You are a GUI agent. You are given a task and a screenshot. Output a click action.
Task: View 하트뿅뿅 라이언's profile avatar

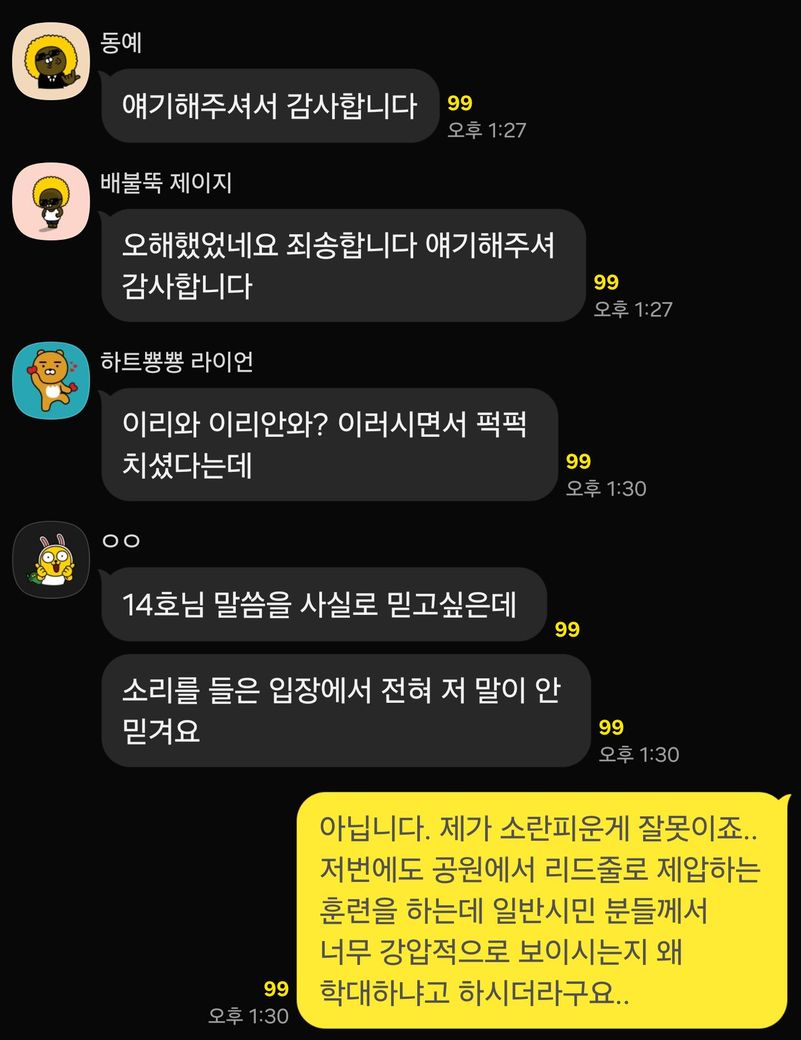point(51,380)
